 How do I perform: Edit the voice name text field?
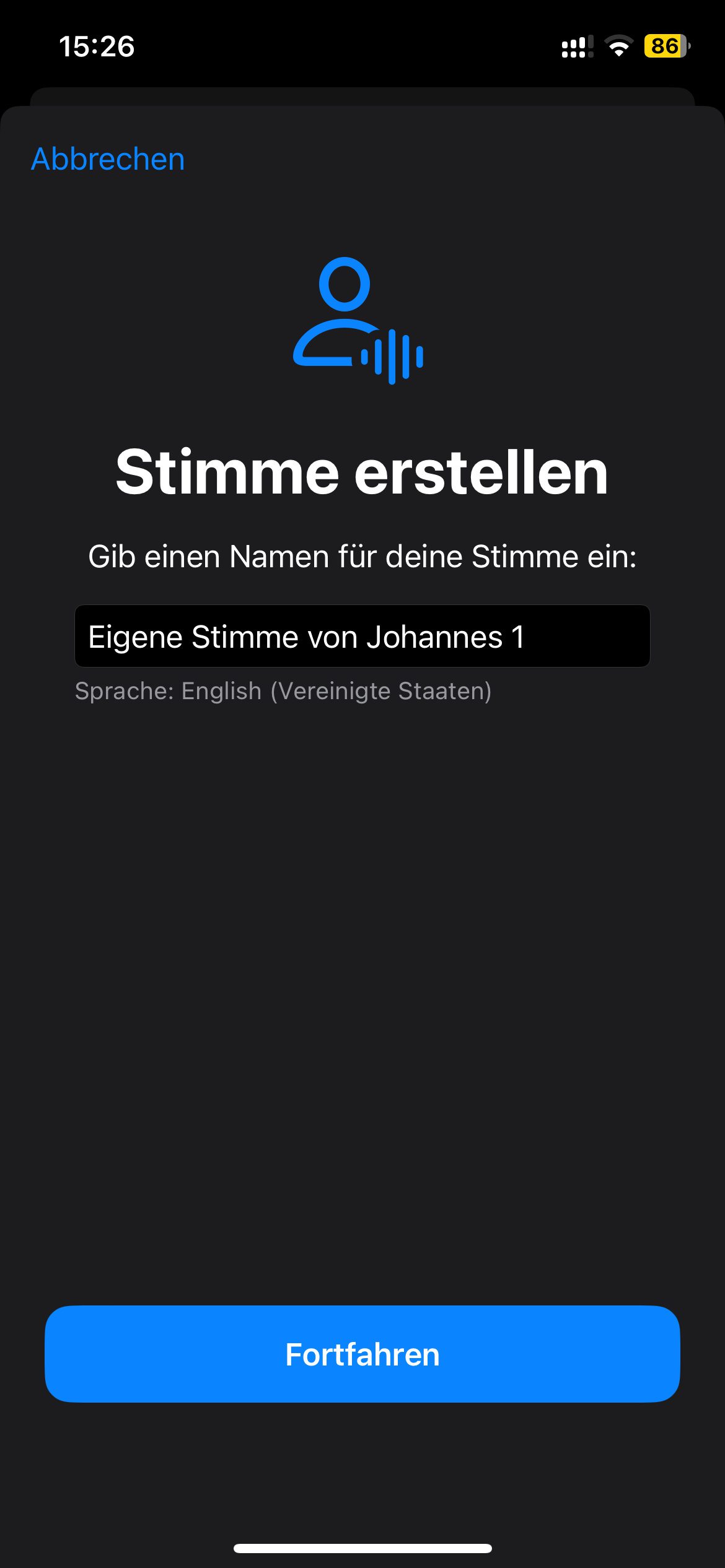coord(362,637)
